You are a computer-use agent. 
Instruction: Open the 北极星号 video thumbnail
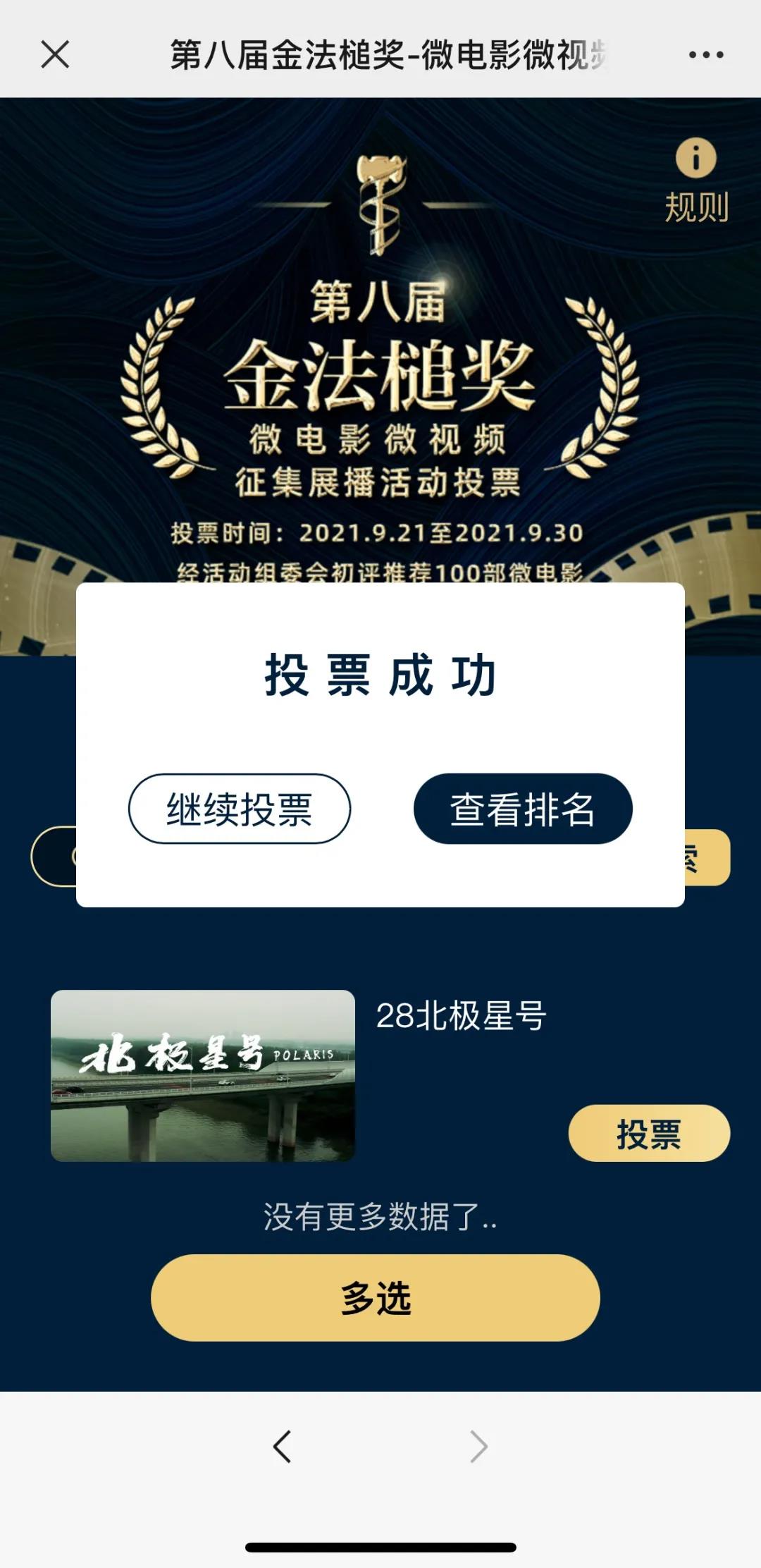click(x=203, y=1075)
